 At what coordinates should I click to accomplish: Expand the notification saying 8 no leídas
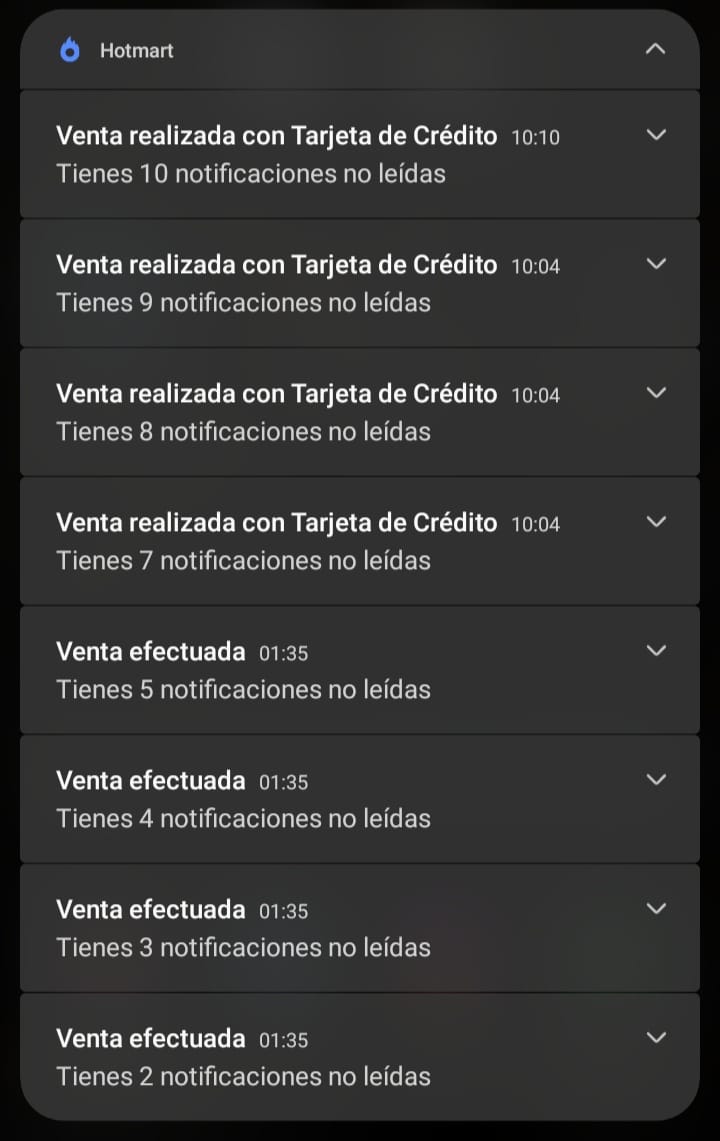coord(656,392)
